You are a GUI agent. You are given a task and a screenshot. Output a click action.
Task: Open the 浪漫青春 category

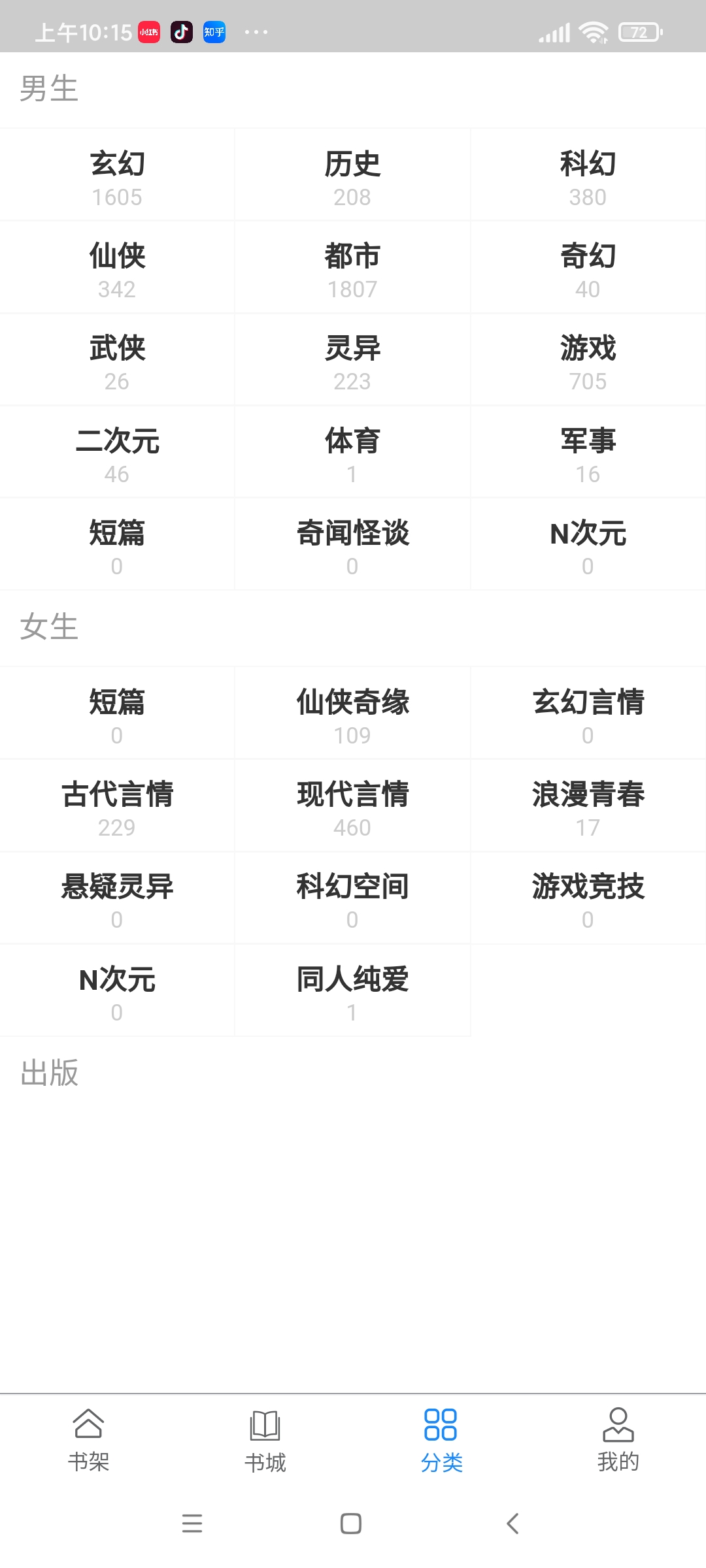point(588,806)
